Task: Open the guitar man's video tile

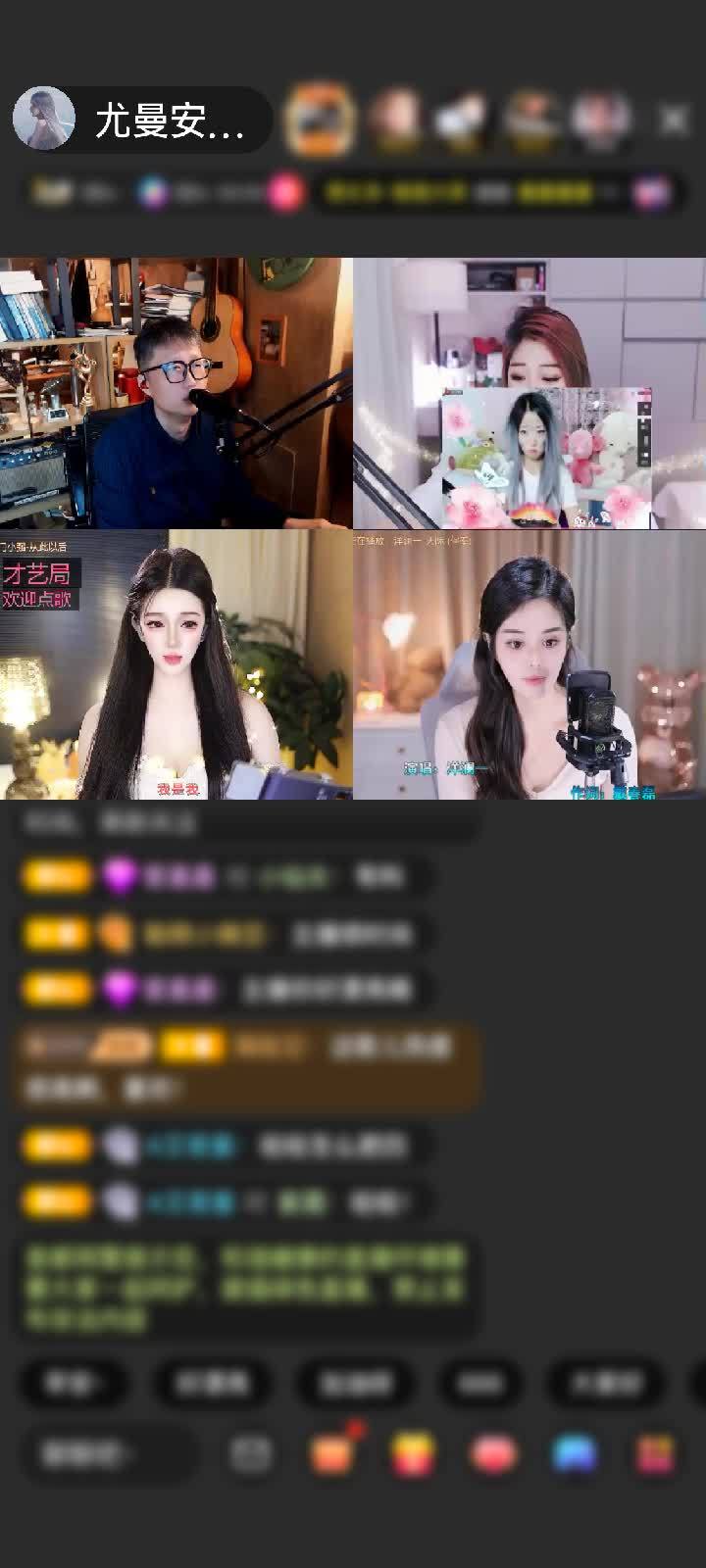Action: [176, 393]
